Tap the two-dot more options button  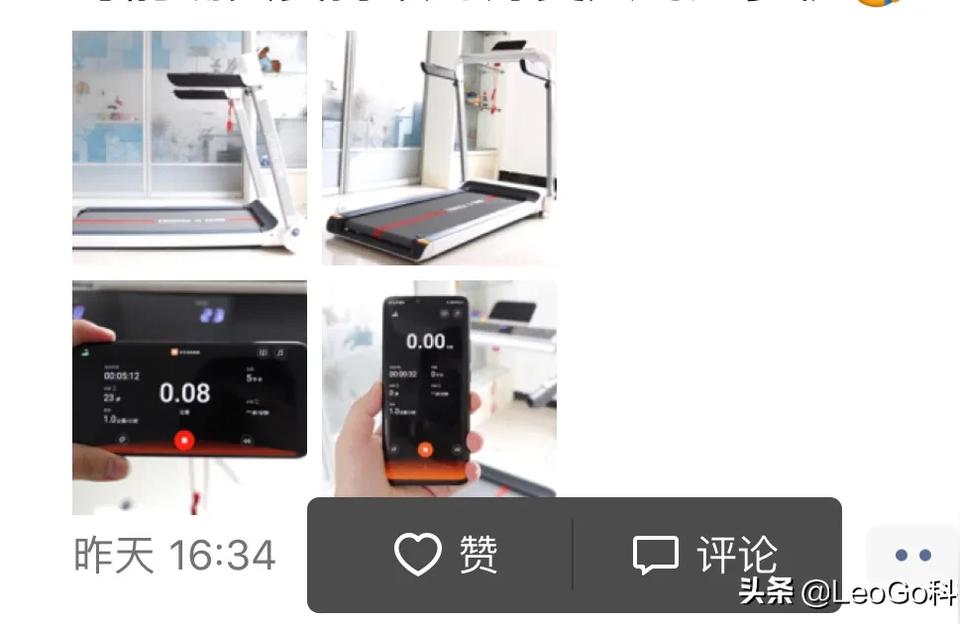[x=912, y=556]
